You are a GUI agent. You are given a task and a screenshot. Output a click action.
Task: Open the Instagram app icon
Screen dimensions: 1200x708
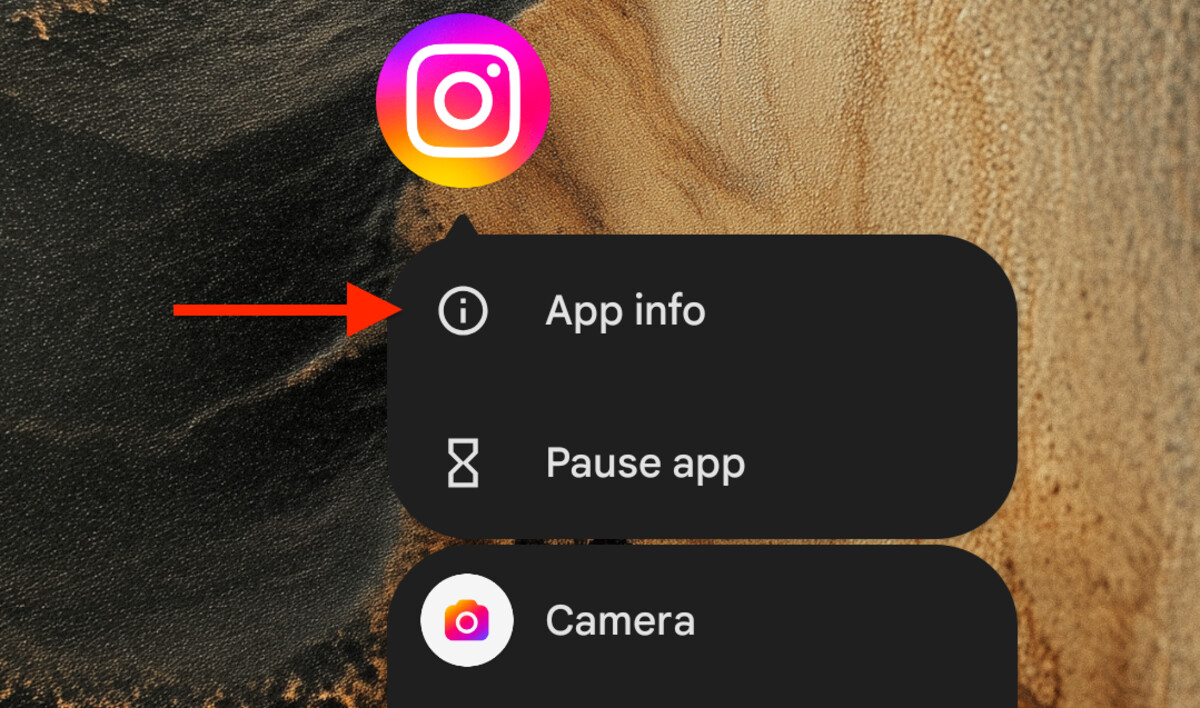(x=463, y=100)
